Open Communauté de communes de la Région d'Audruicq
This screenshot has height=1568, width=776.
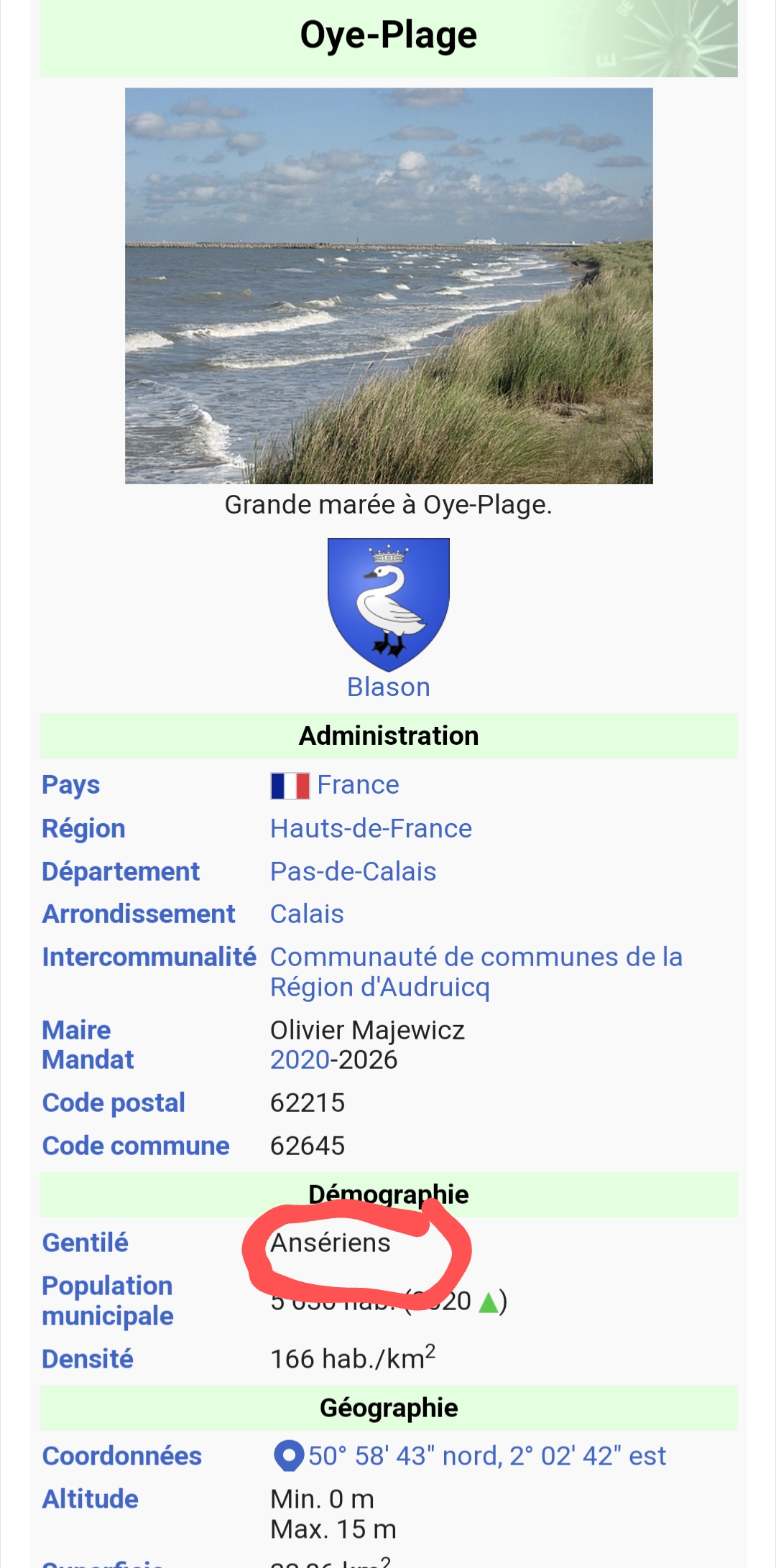pos(476,957)
